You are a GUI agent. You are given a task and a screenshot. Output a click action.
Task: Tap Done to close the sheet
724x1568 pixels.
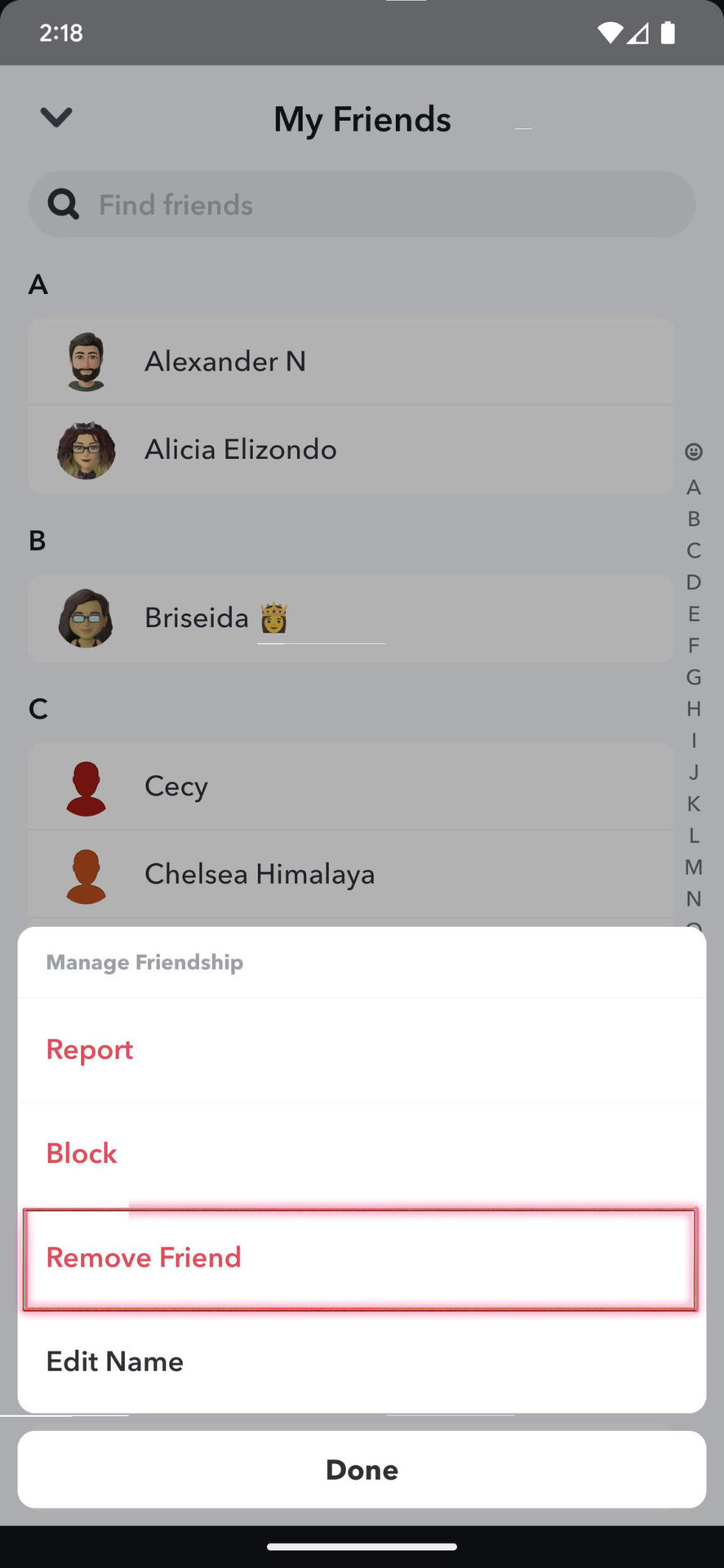tap(362, 1470)
